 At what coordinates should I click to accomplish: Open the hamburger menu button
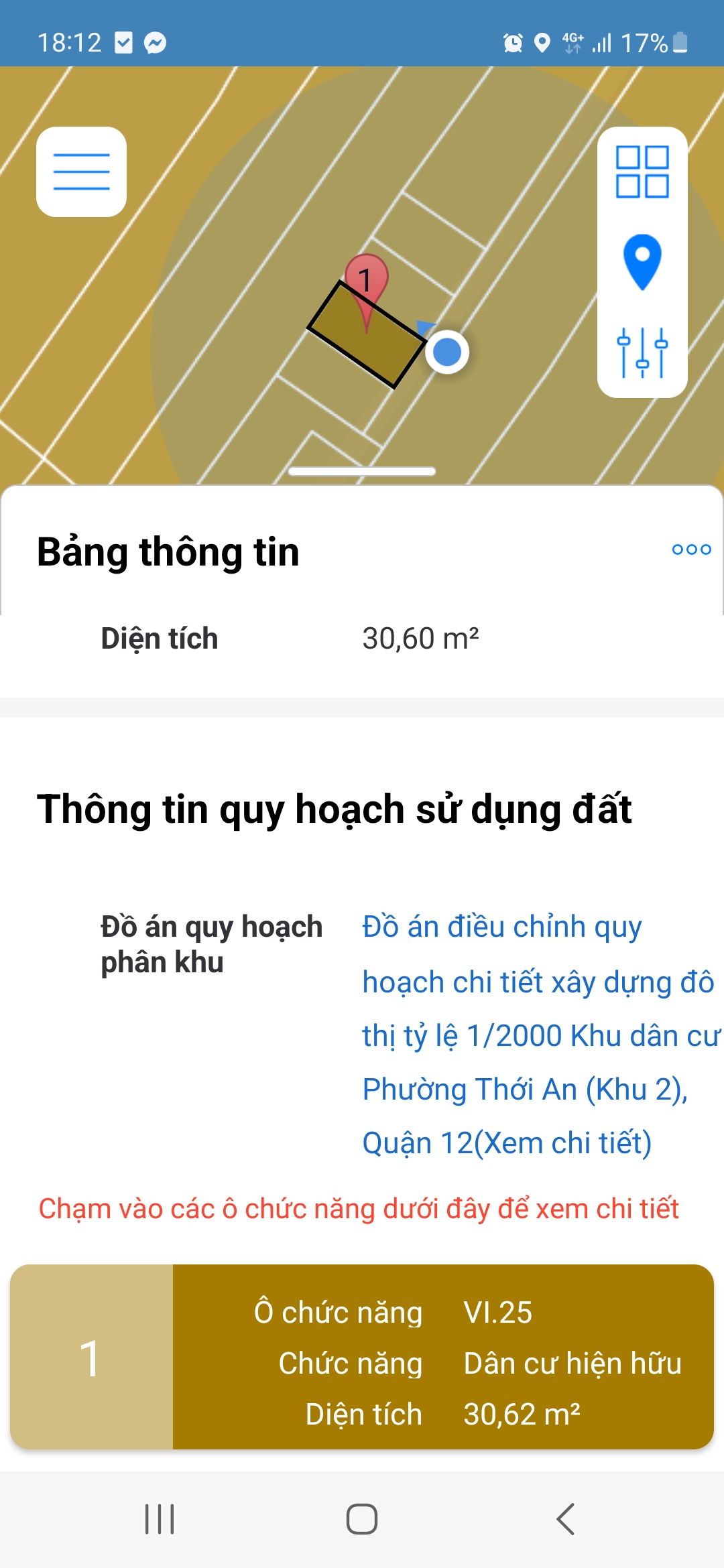[x=81, y=172]
